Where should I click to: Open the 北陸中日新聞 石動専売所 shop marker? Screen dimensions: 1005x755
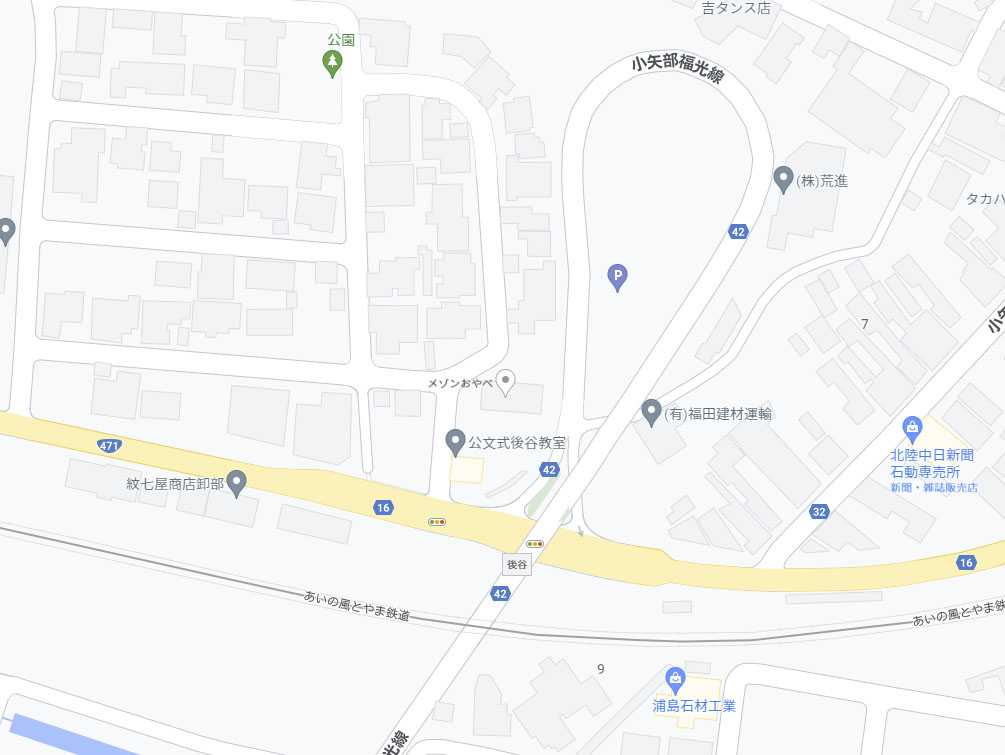(x=912, y=430)
